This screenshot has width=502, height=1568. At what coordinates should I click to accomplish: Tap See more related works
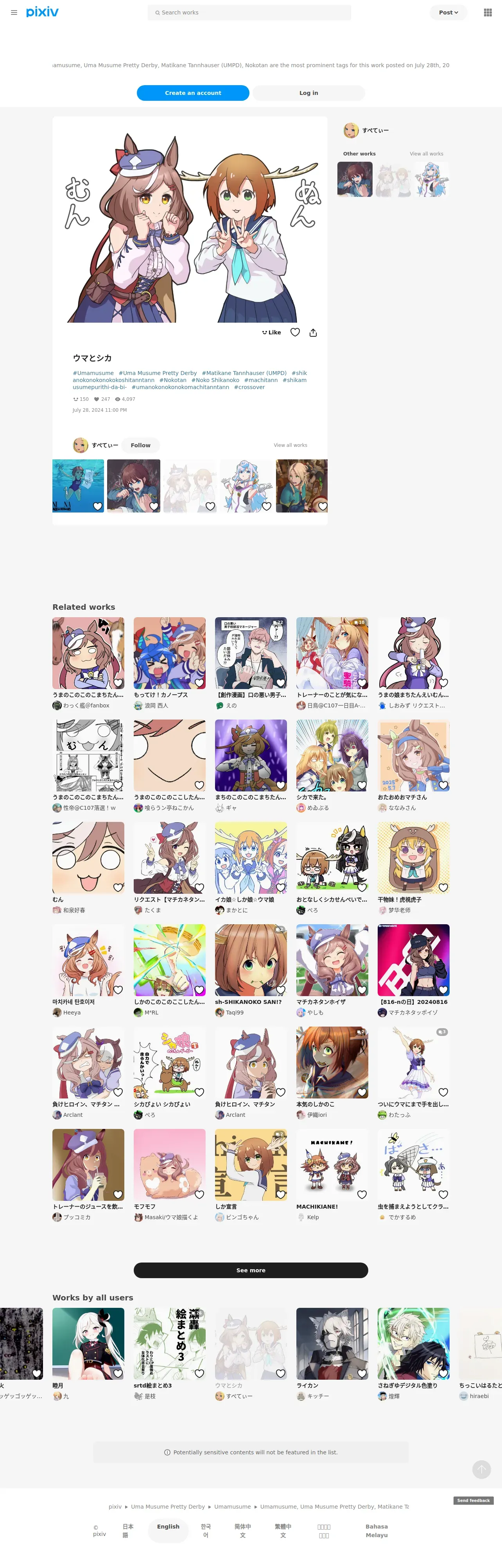(251, 1270)
